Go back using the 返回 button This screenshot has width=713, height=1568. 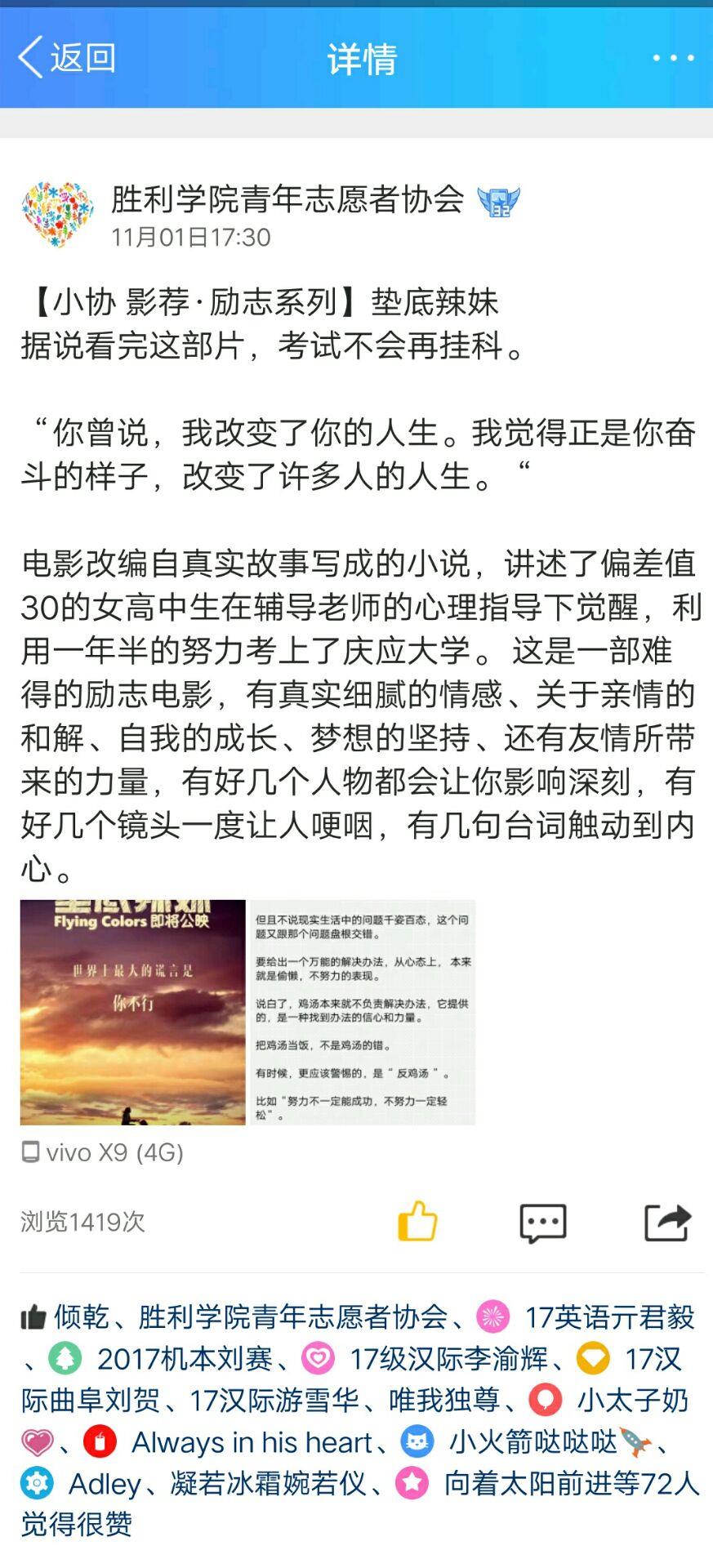(67, 58)
